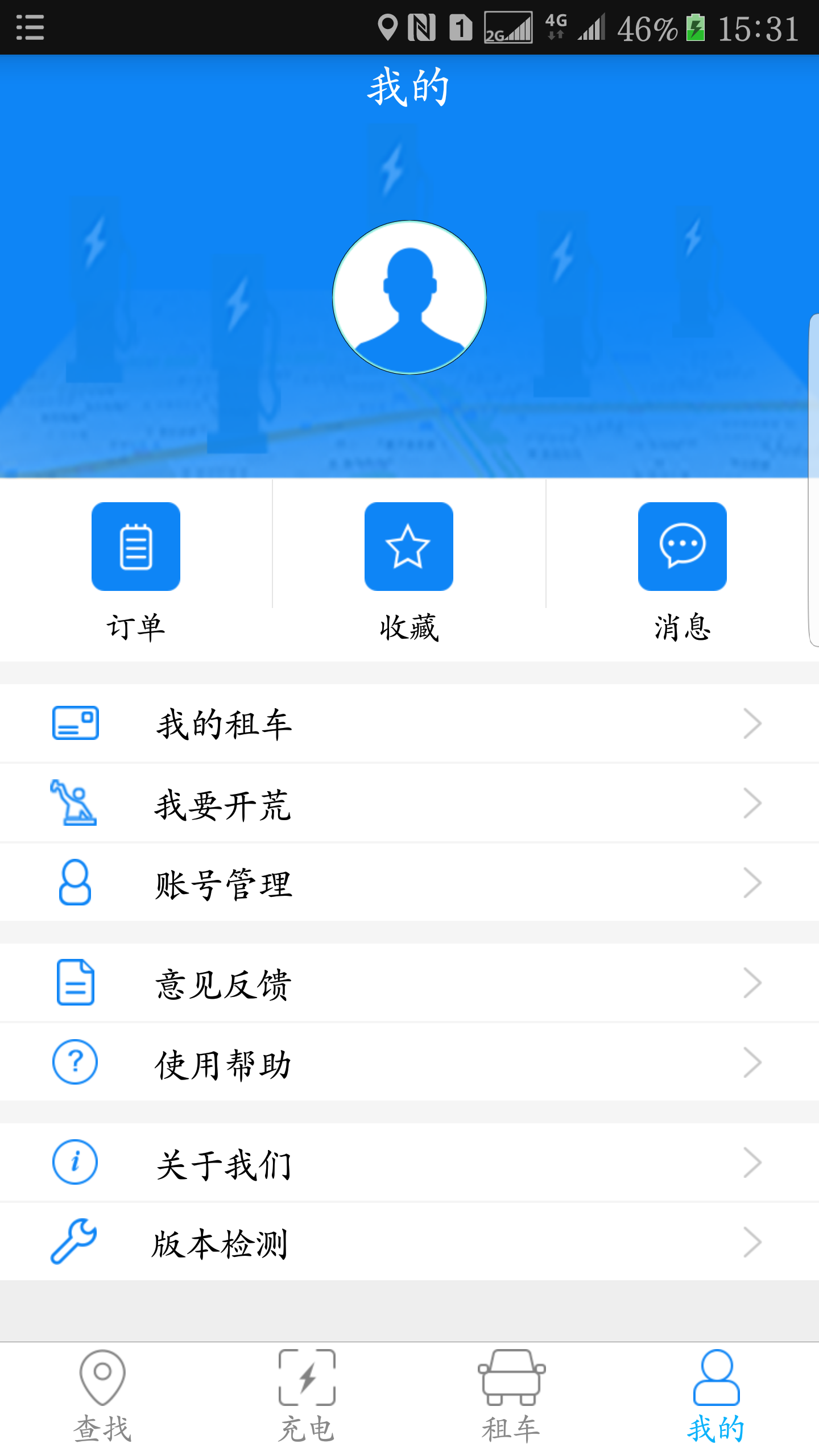Select the 版本检测 wrench icon
819x1456 pixels.
75,1242
